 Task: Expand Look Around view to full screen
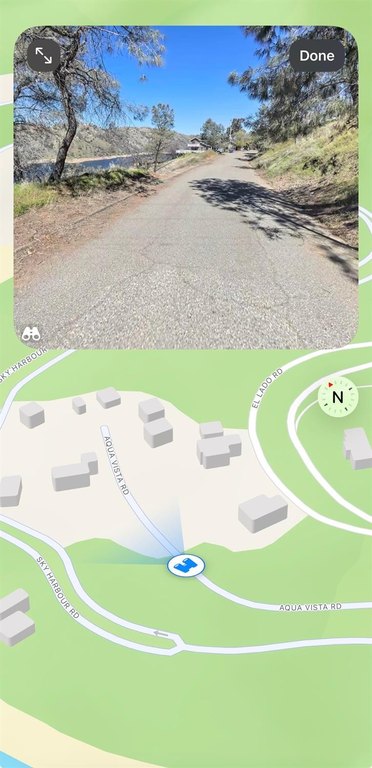pos(44,55)
